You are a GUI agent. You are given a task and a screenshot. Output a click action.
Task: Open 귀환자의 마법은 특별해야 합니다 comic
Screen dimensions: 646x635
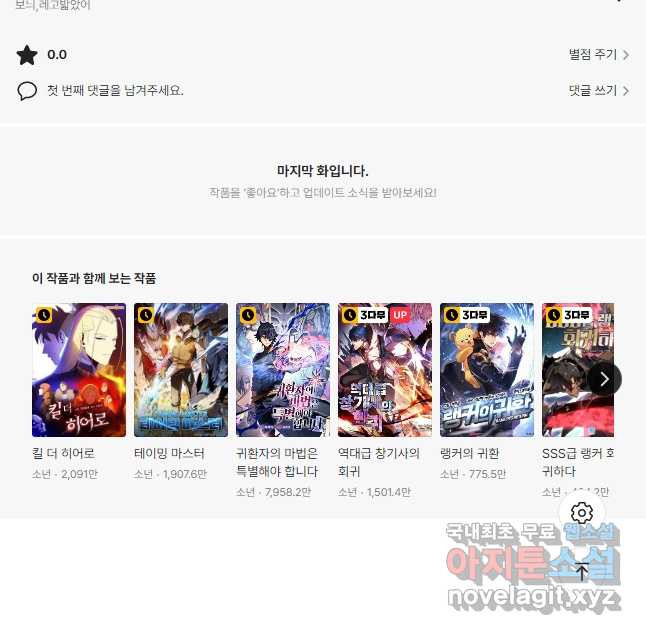283,370
